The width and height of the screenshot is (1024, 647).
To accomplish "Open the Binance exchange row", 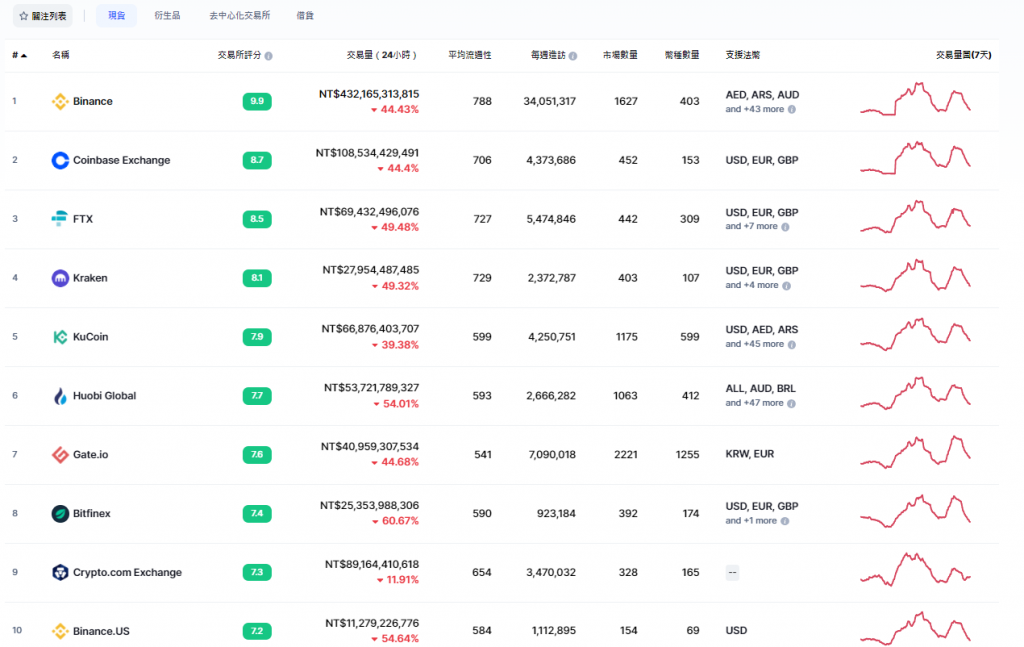I will point(92,101).
